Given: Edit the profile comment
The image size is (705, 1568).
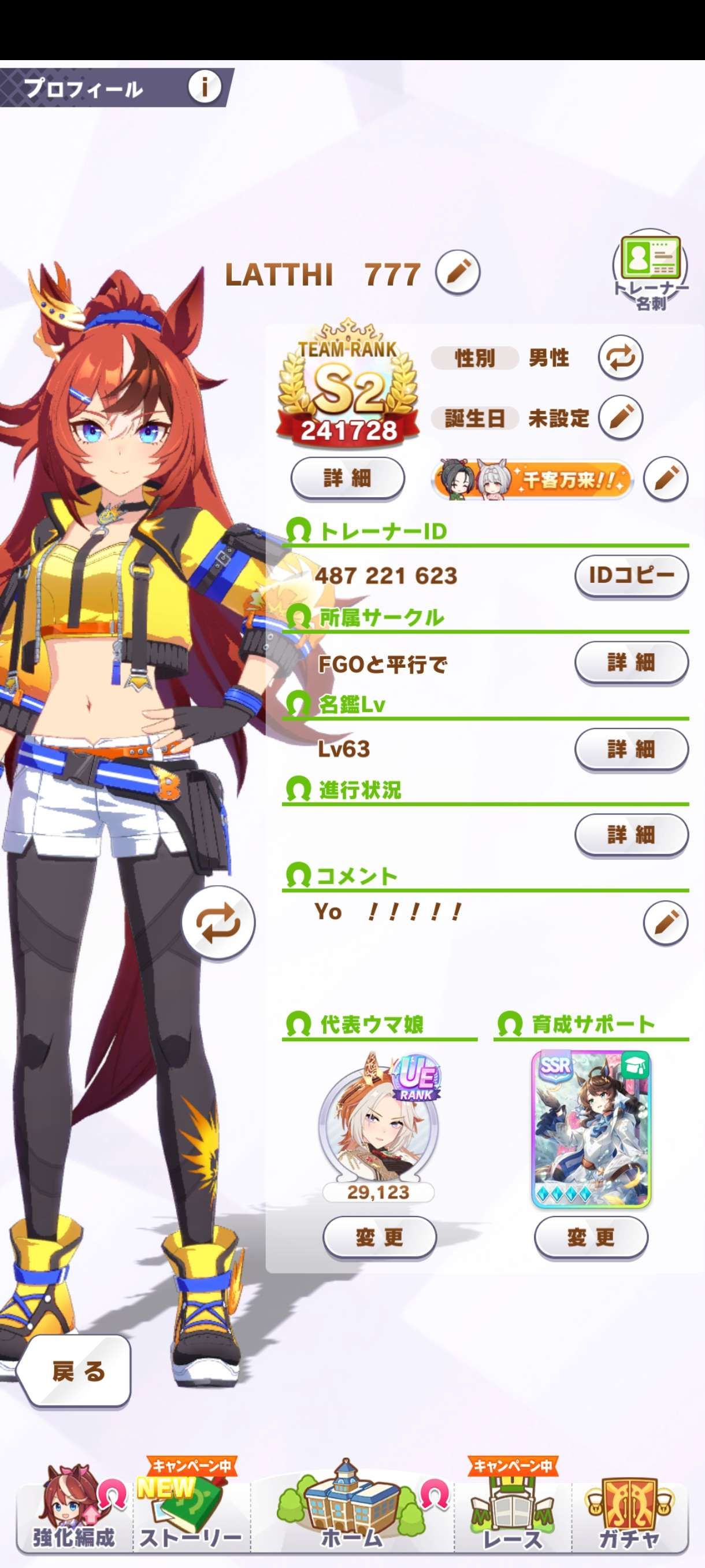Looking at the screenshot, I should [x=665, y=922].
